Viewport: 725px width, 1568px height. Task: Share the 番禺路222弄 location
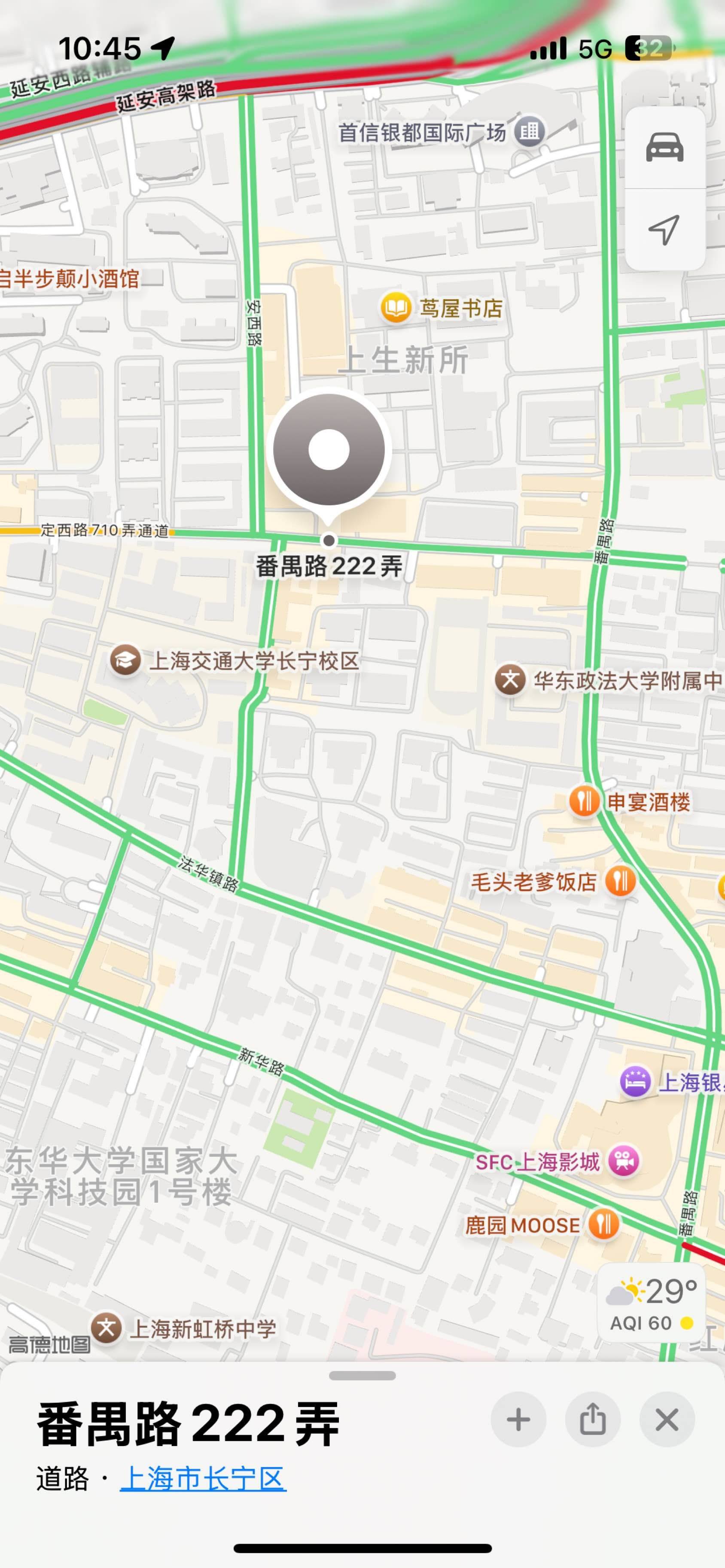click(x=593, y=1420)
